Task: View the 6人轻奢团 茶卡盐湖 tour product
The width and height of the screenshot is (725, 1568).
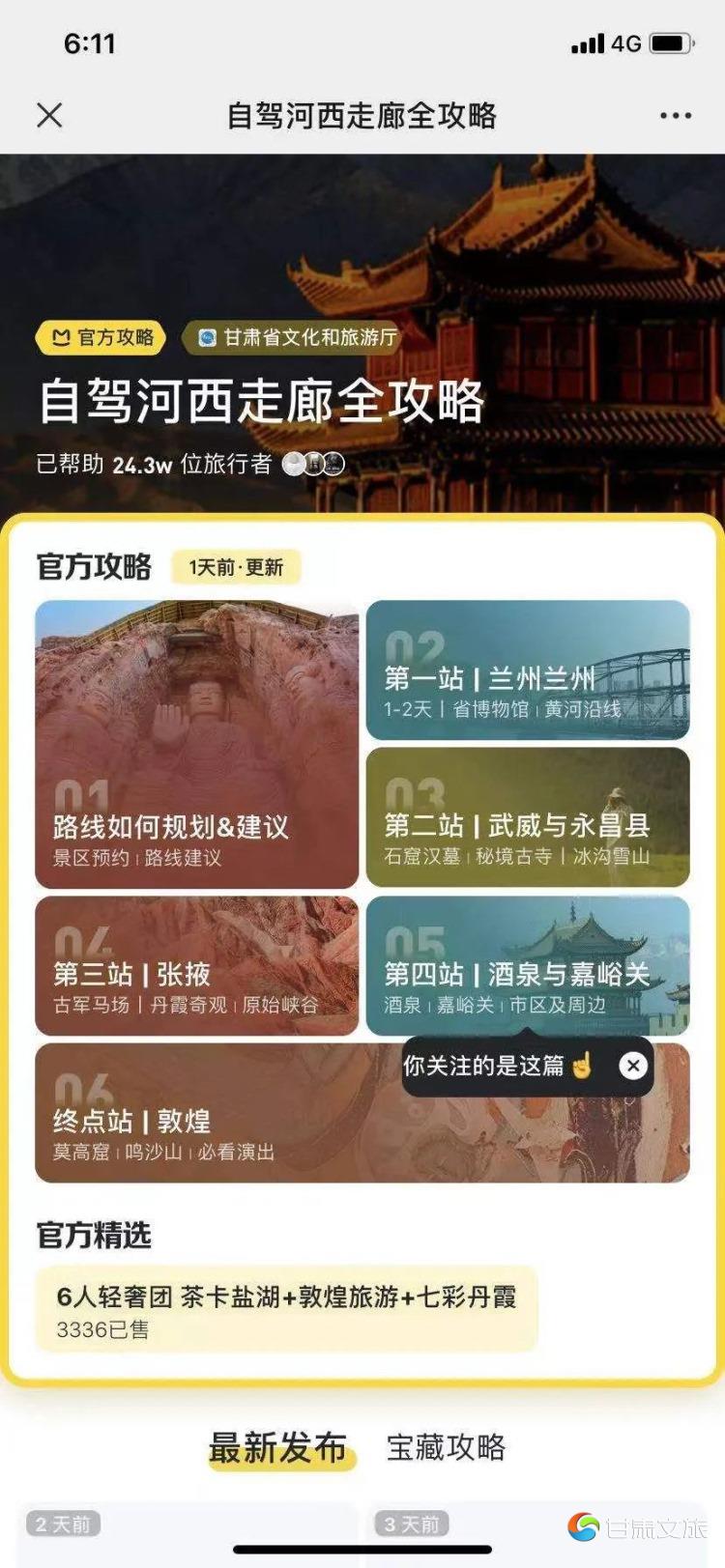Action: pos(286,1308)
